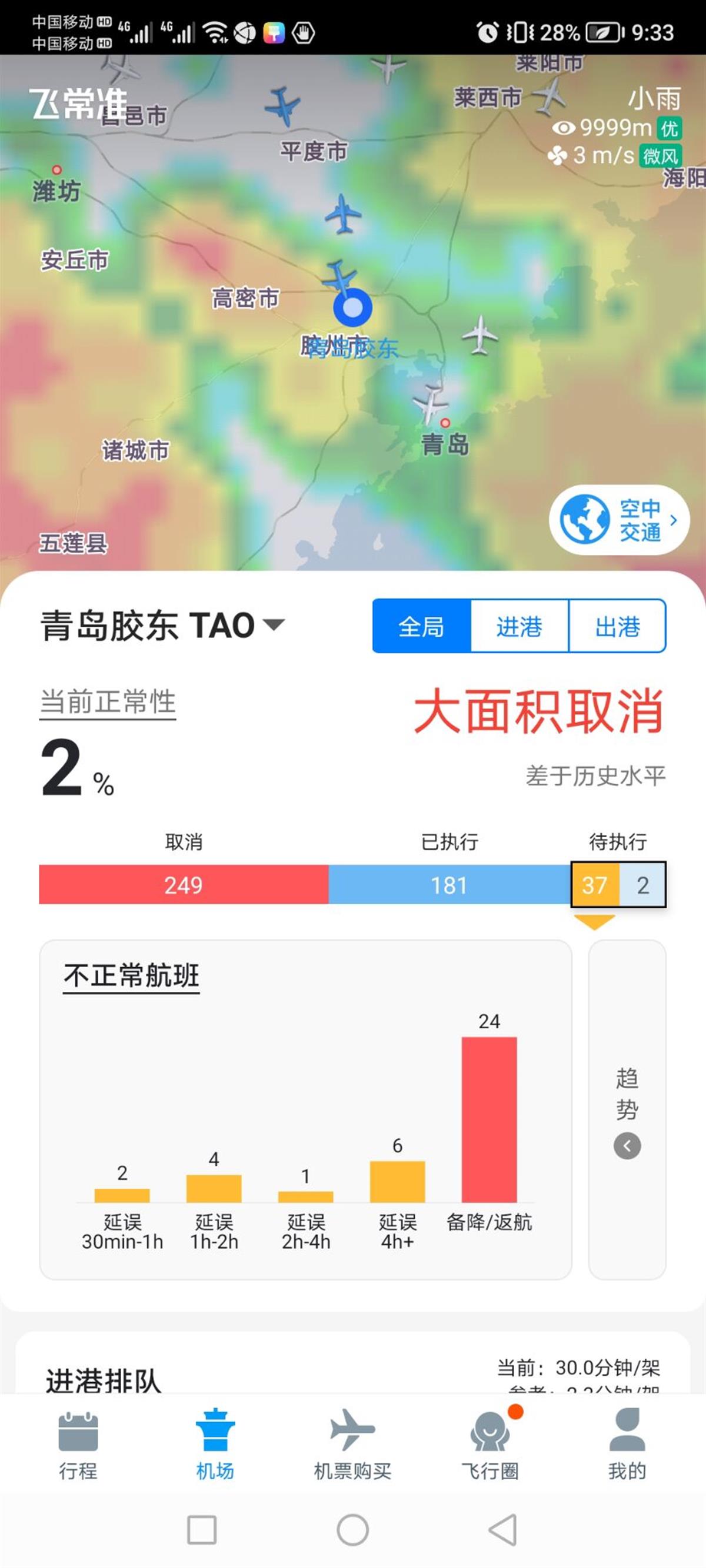Switch to the 出港 departures segment
The width and height of the screenshot is (706, 1568).
(617, 626)
